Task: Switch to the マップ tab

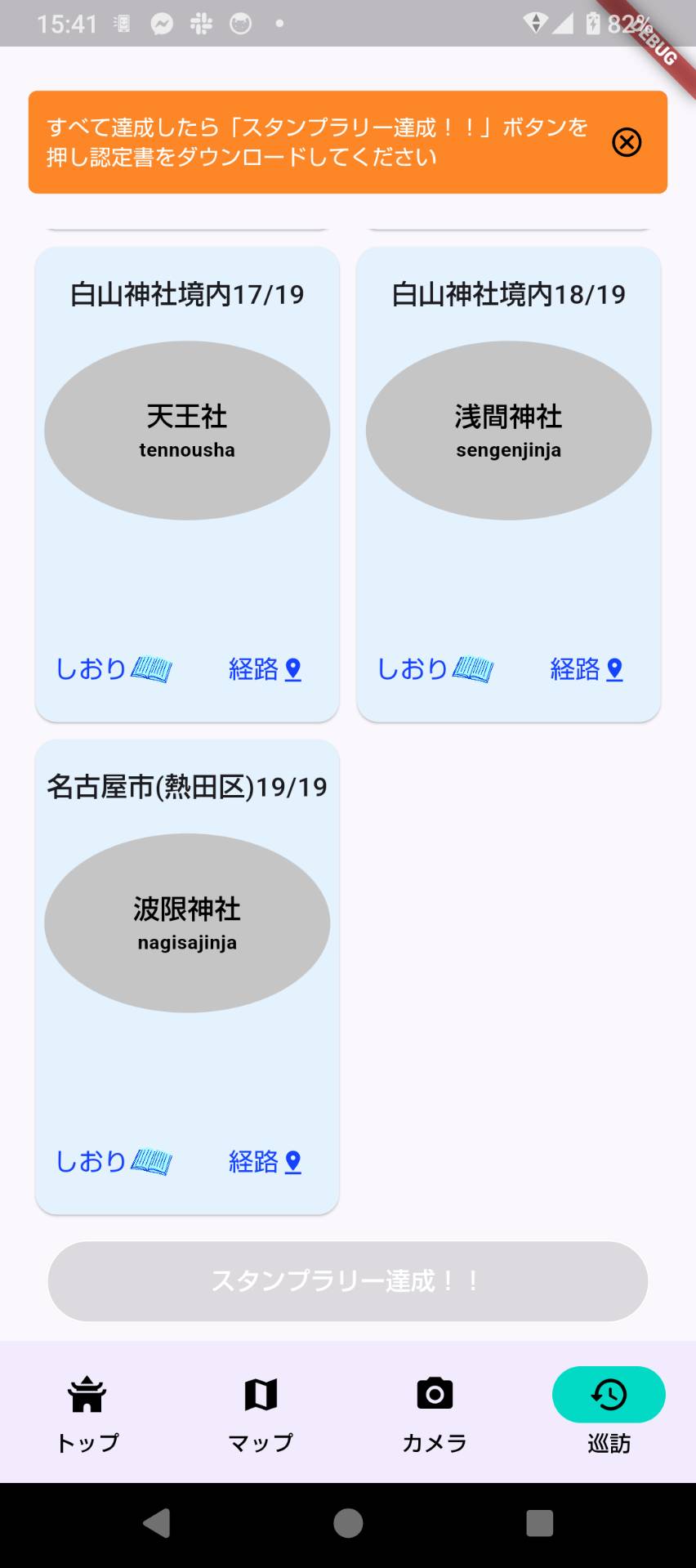Action: (261, 1413)
